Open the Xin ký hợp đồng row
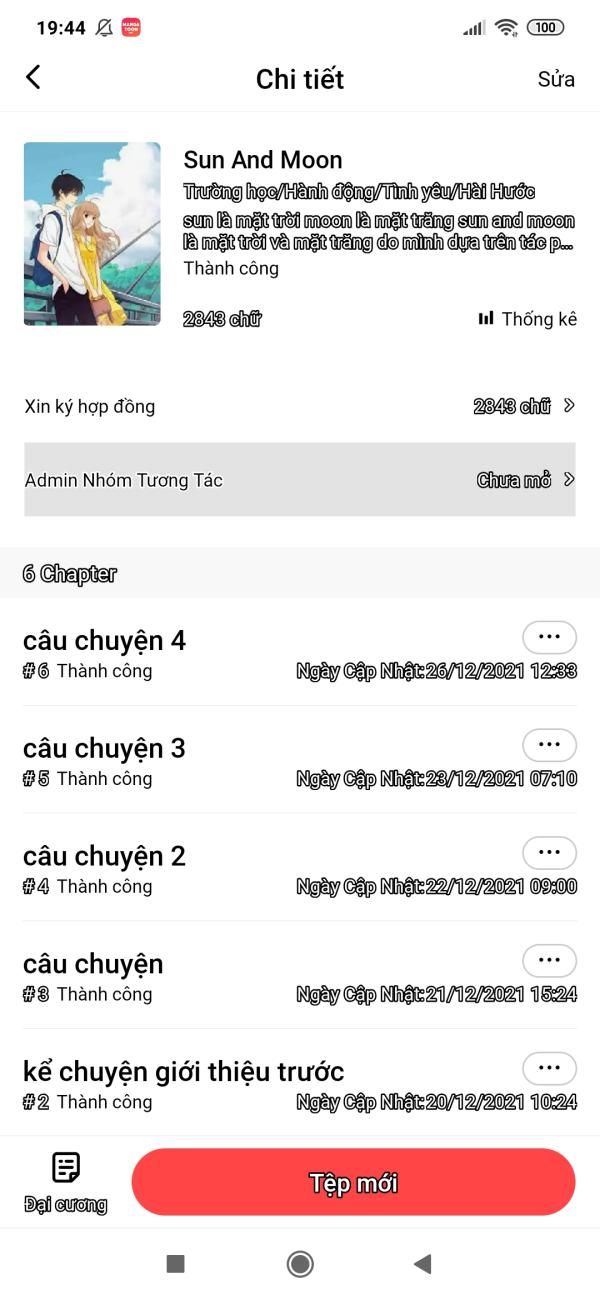600x1300 pixels. [300, 406]
